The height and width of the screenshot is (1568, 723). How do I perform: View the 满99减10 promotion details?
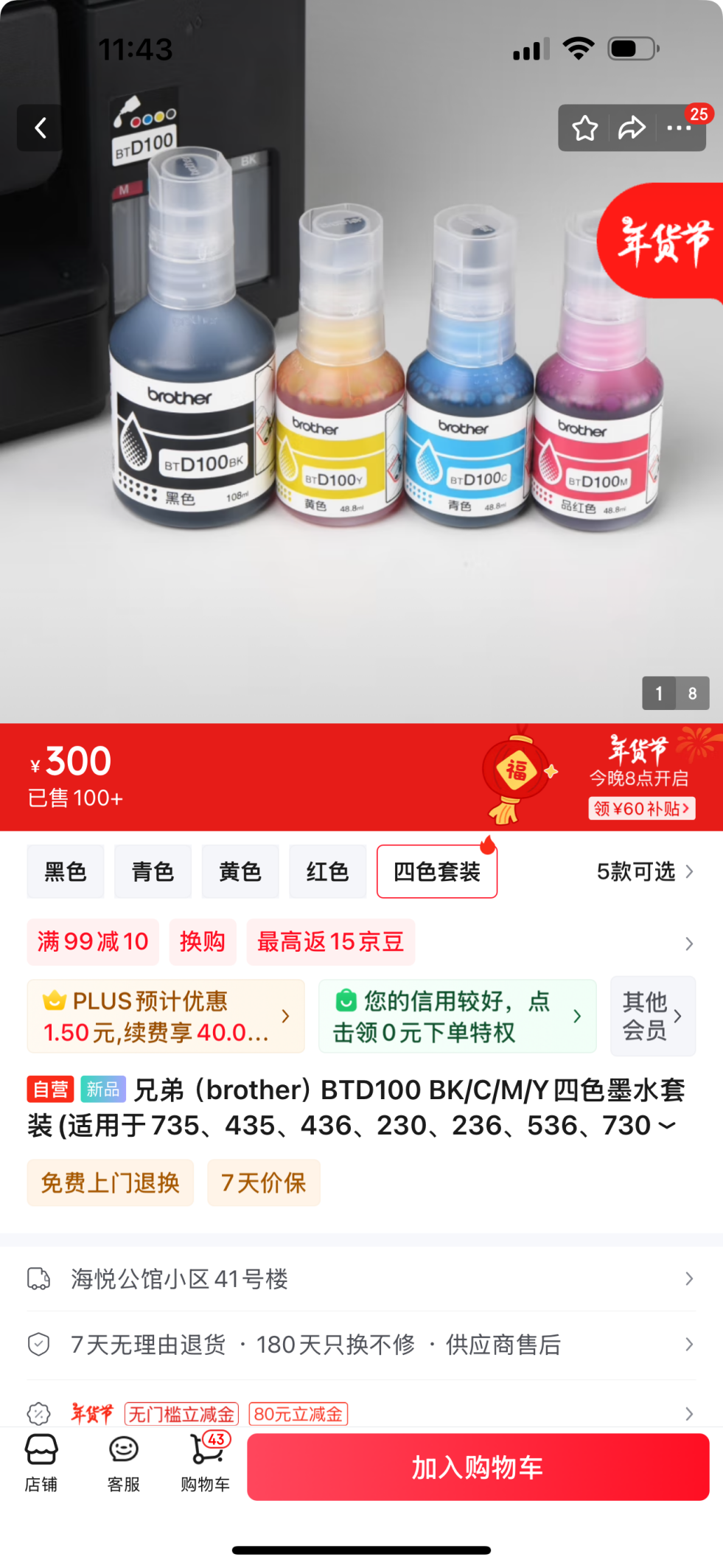click(93, 941)
